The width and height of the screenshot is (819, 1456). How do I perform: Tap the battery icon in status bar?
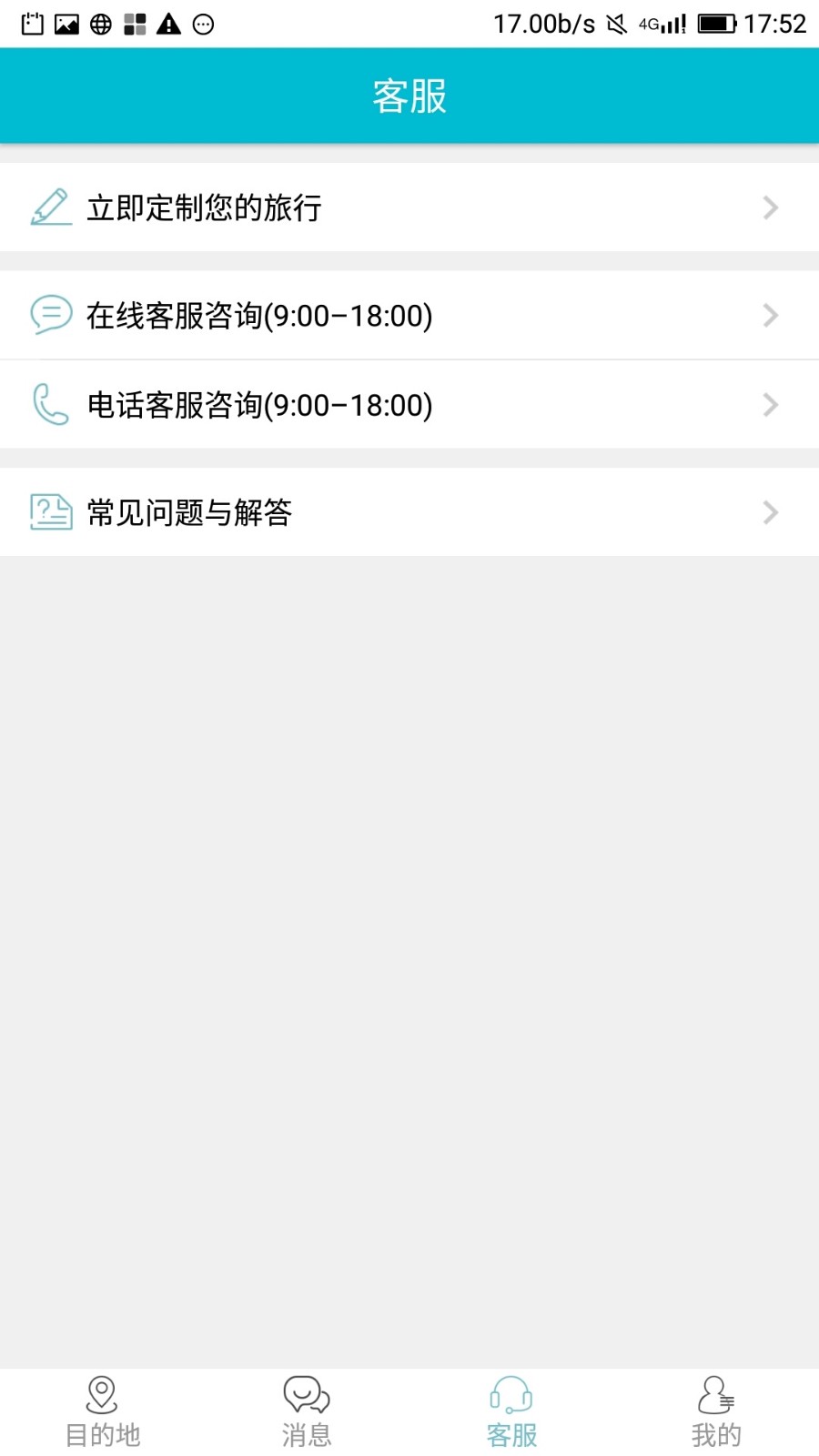715,24
